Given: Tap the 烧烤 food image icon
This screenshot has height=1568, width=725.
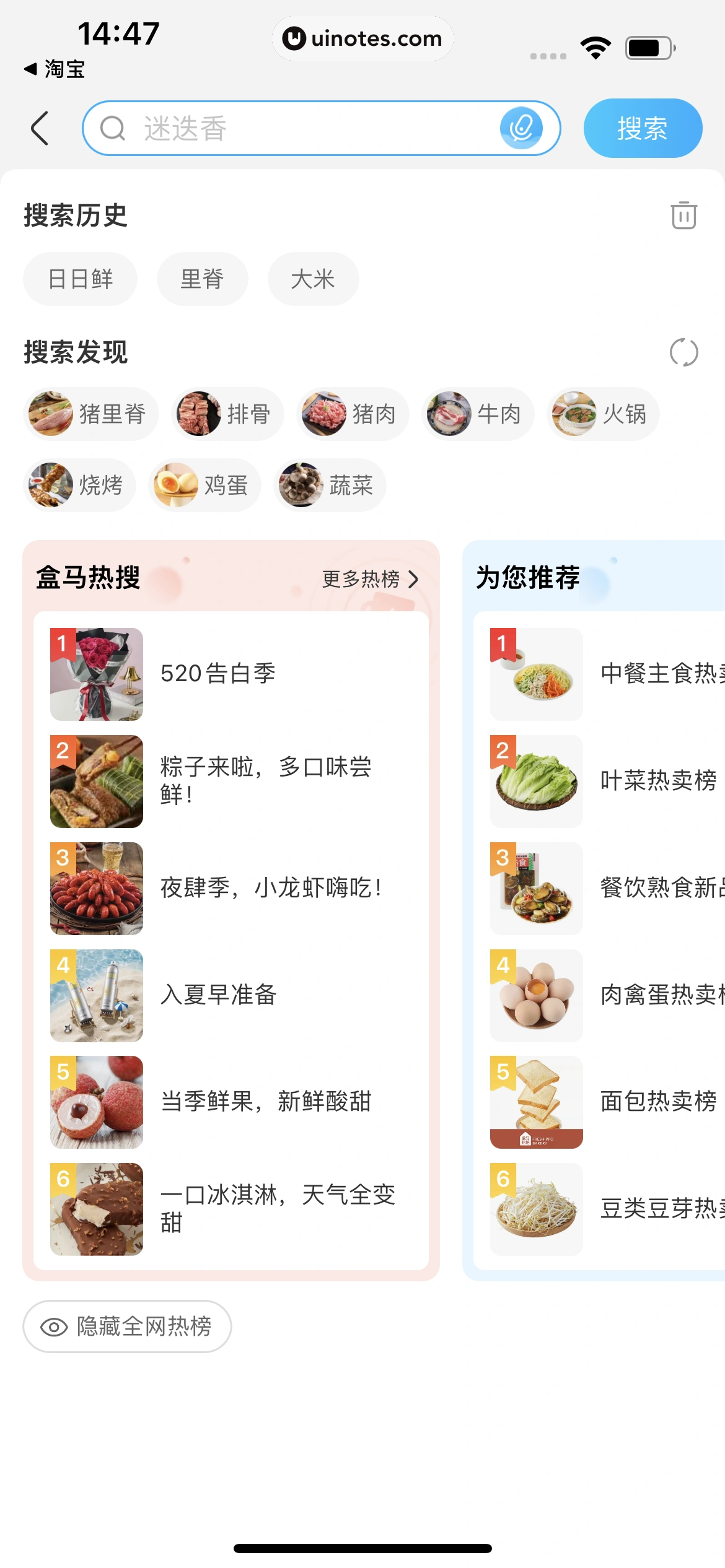Looking at the screenshot, I should (x=50, y=486).
